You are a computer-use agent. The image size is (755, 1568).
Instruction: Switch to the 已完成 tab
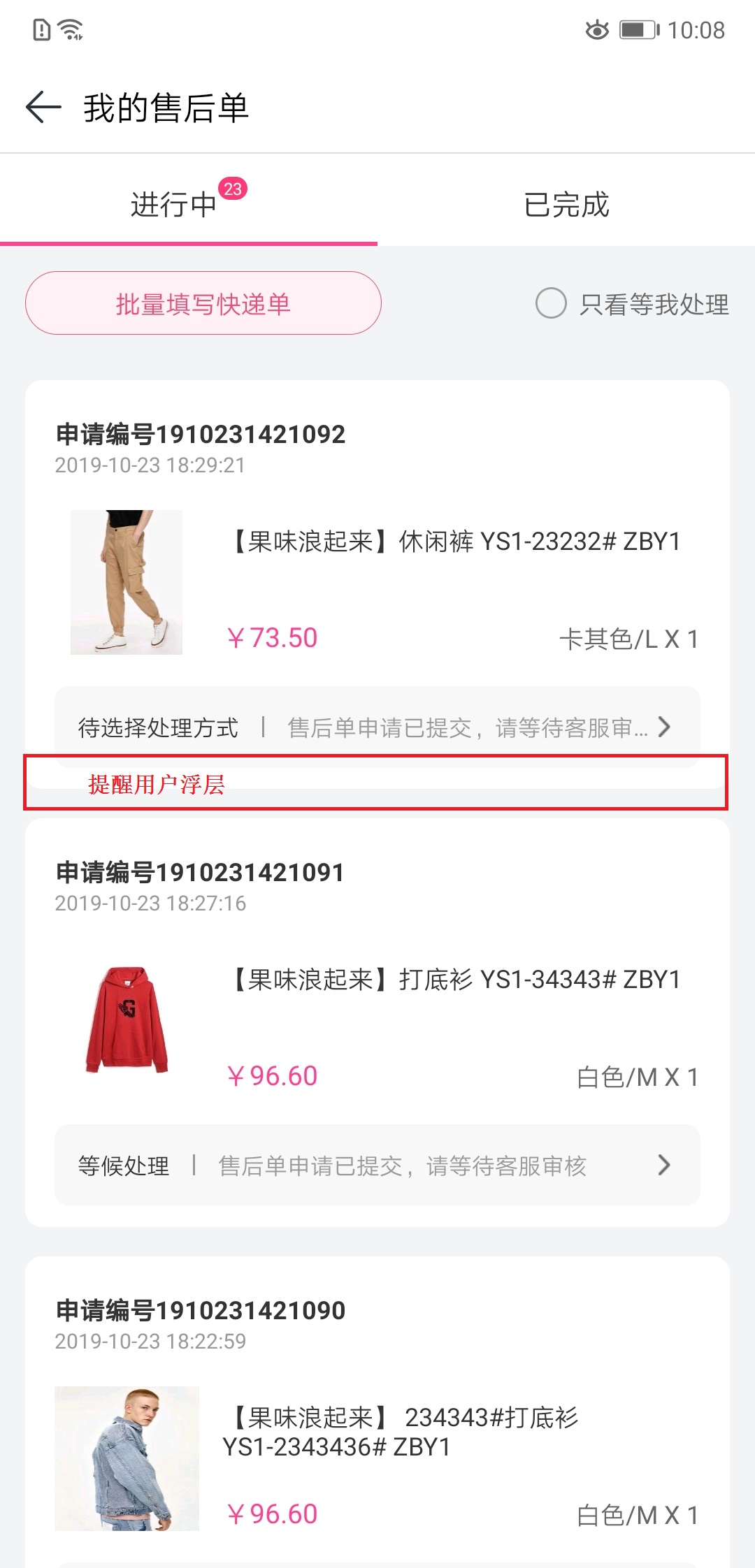coord(566,204)
